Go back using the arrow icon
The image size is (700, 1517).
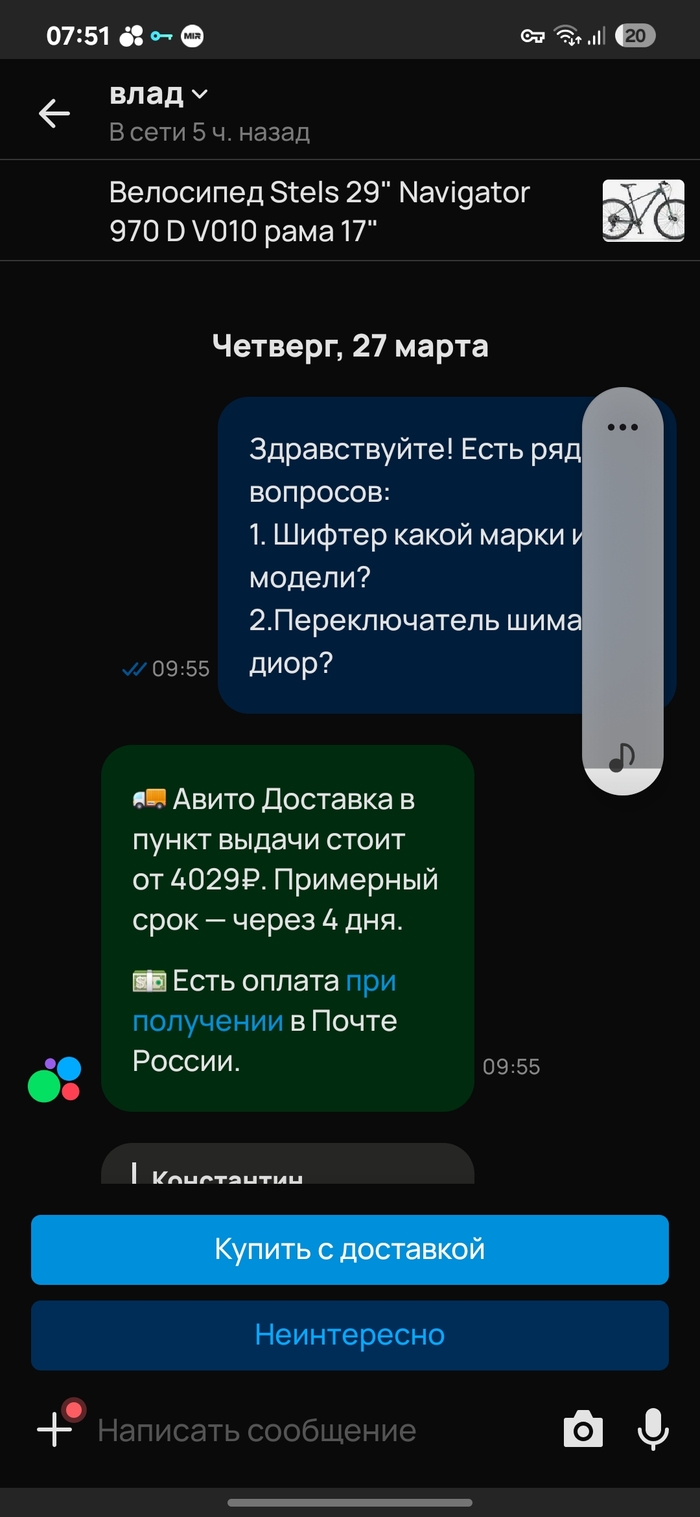click(54, 114)
